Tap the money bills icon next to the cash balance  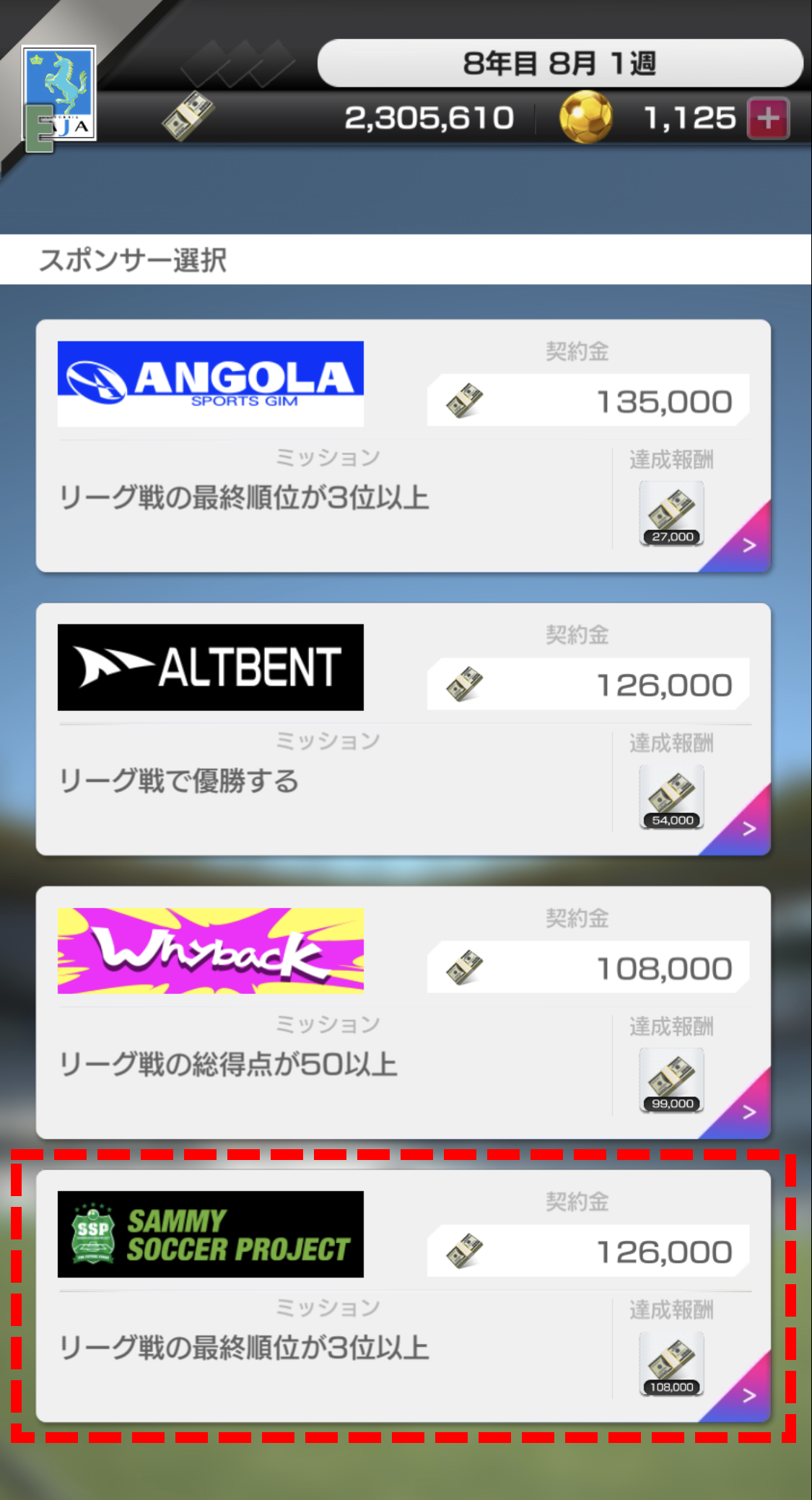coord(190,115)
